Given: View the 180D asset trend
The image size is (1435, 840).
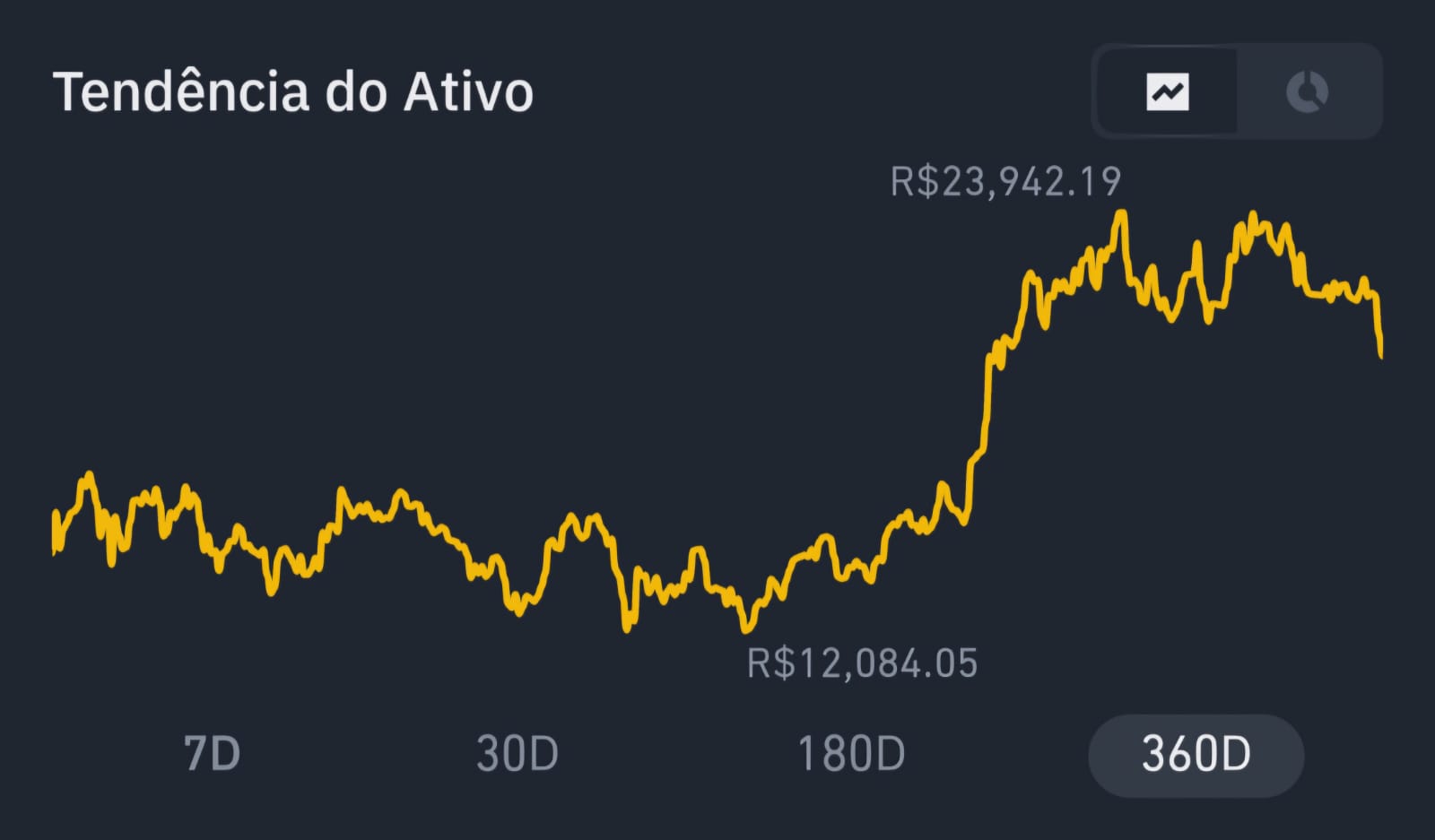Looking at the screenshot, I should tap(851, 754).
